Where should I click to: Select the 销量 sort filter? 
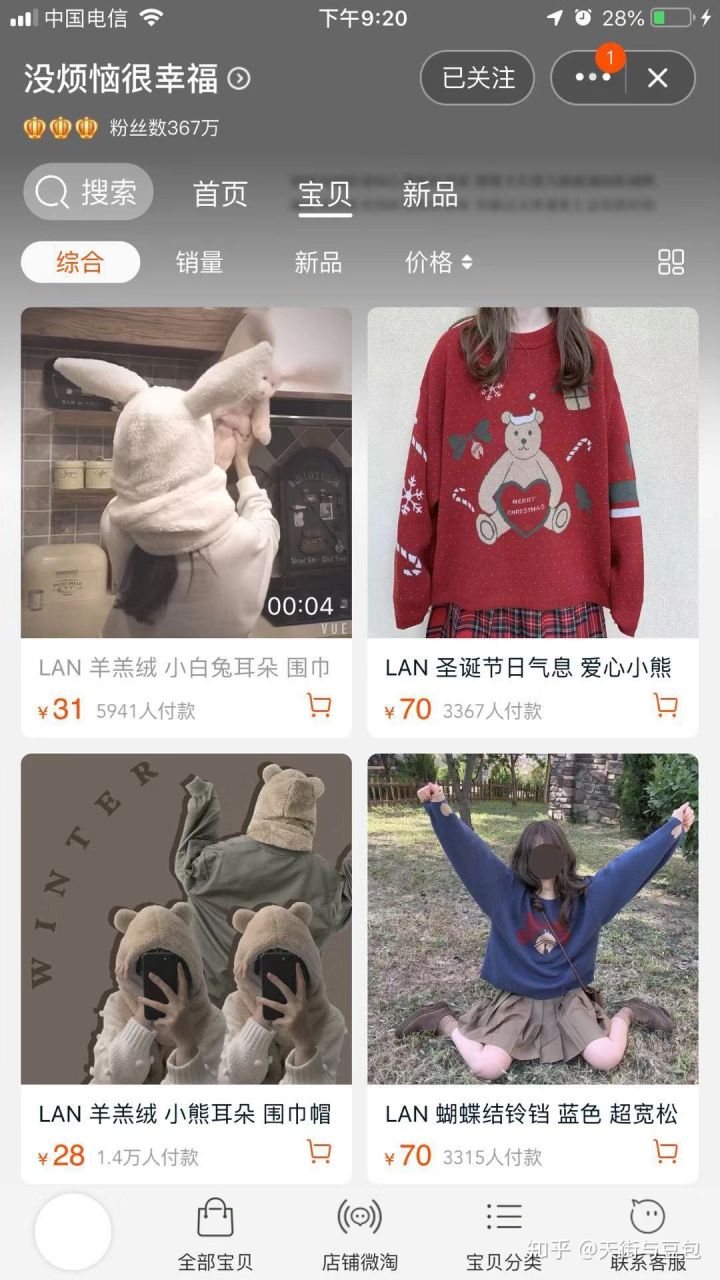tap(198, 262)
